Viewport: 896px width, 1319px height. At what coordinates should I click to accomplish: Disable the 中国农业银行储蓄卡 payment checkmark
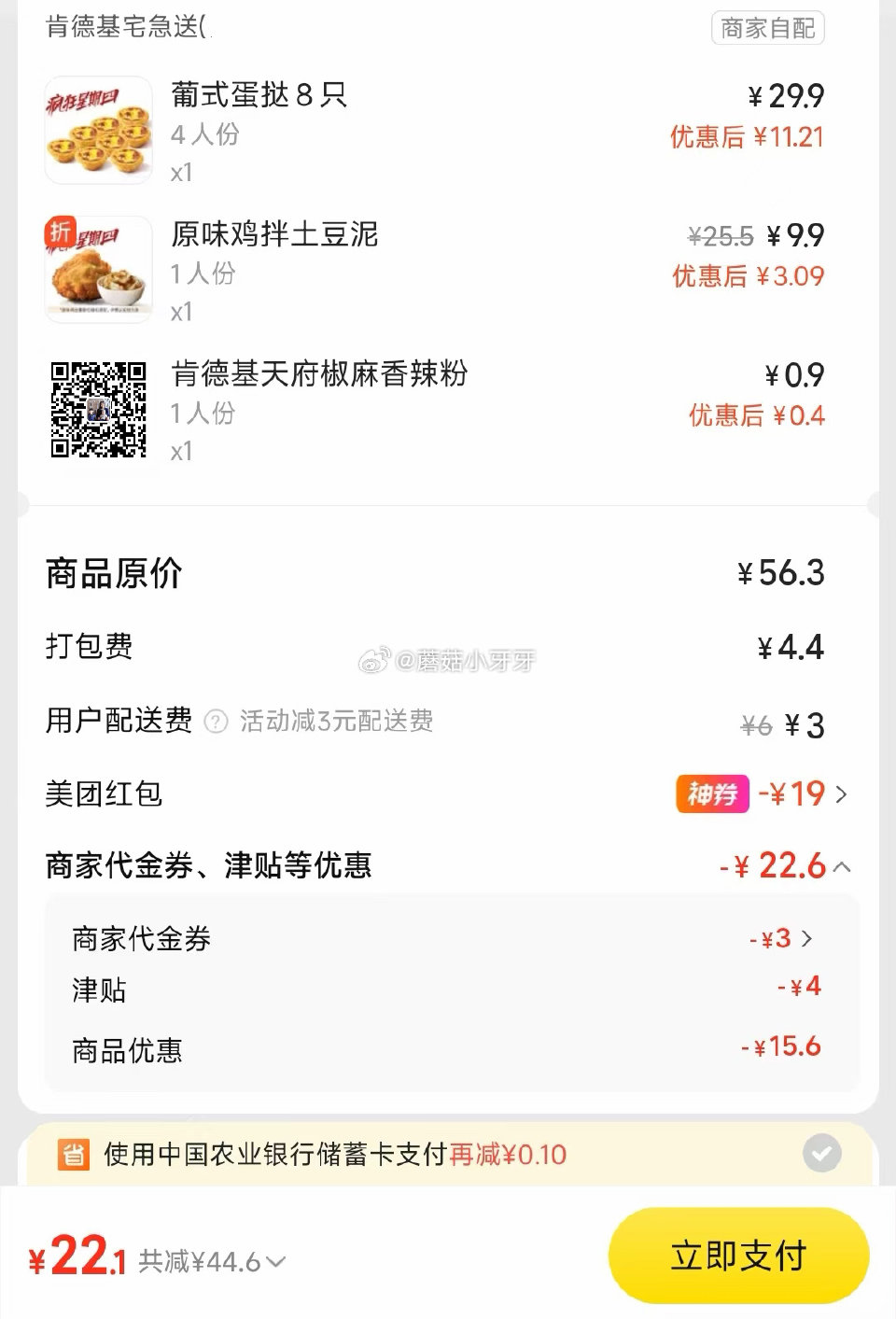tap(821, 1154)
